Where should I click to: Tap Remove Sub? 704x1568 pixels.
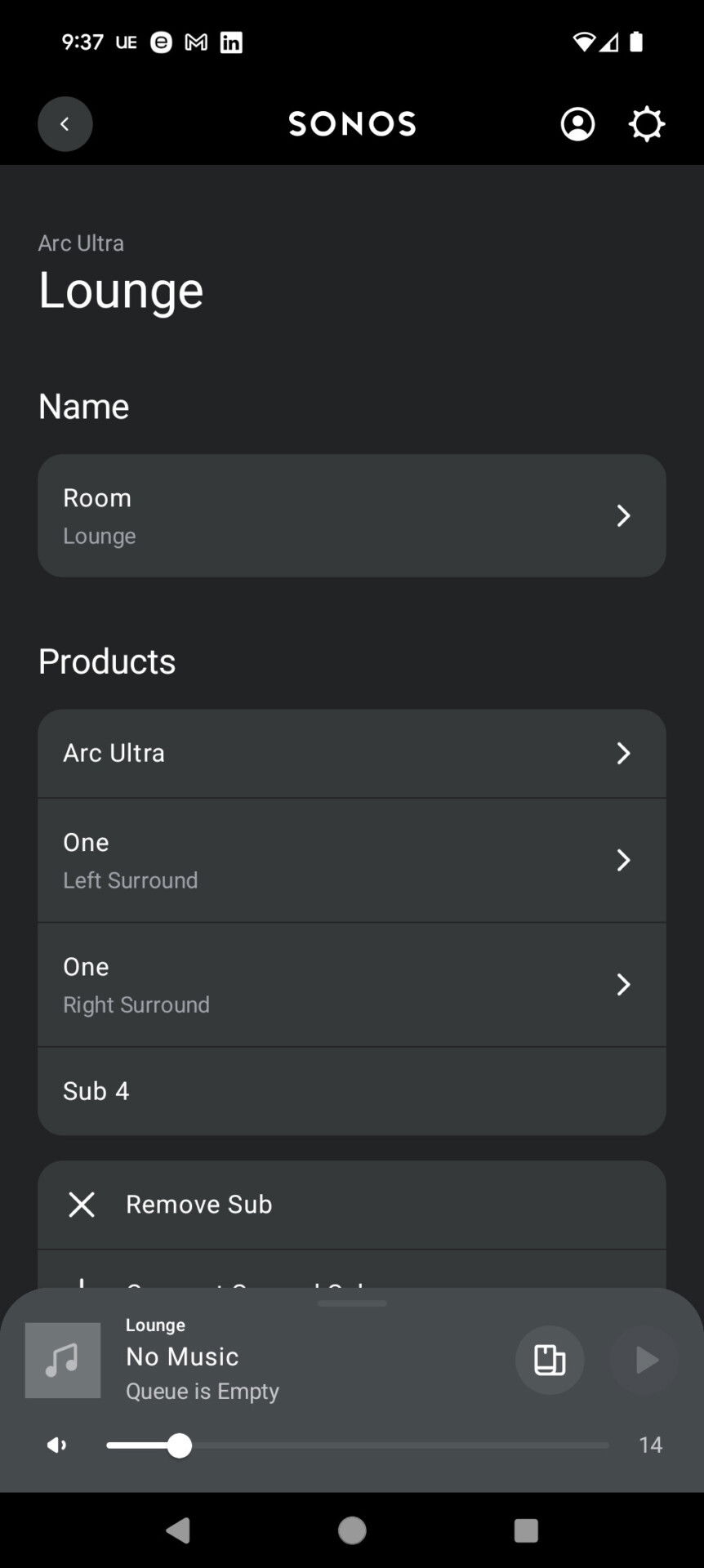[x=352, y=1205]
